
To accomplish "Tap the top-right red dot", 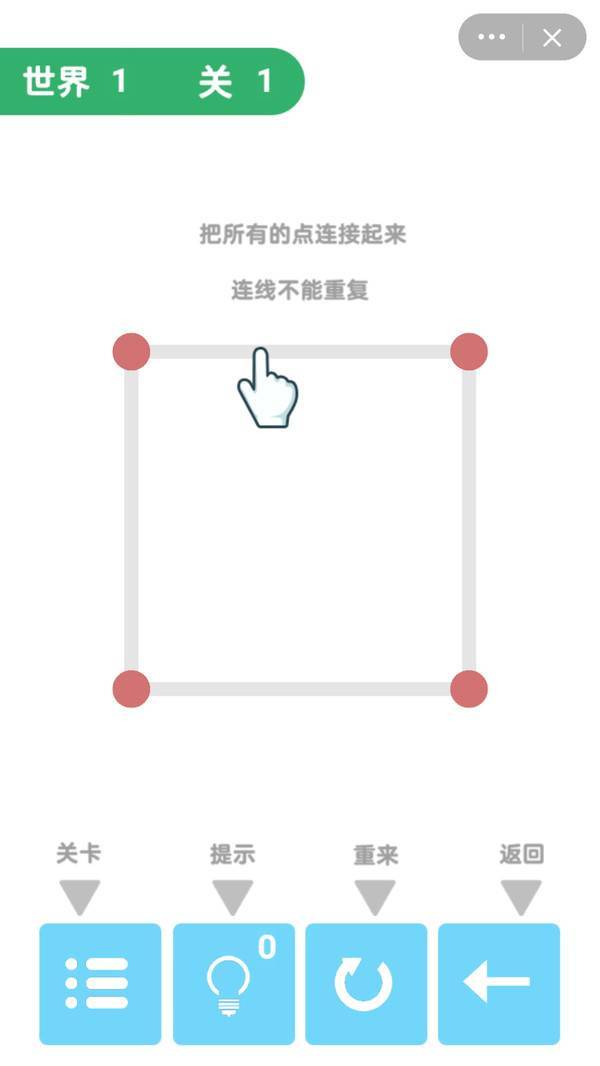I will tap(469, 351).
